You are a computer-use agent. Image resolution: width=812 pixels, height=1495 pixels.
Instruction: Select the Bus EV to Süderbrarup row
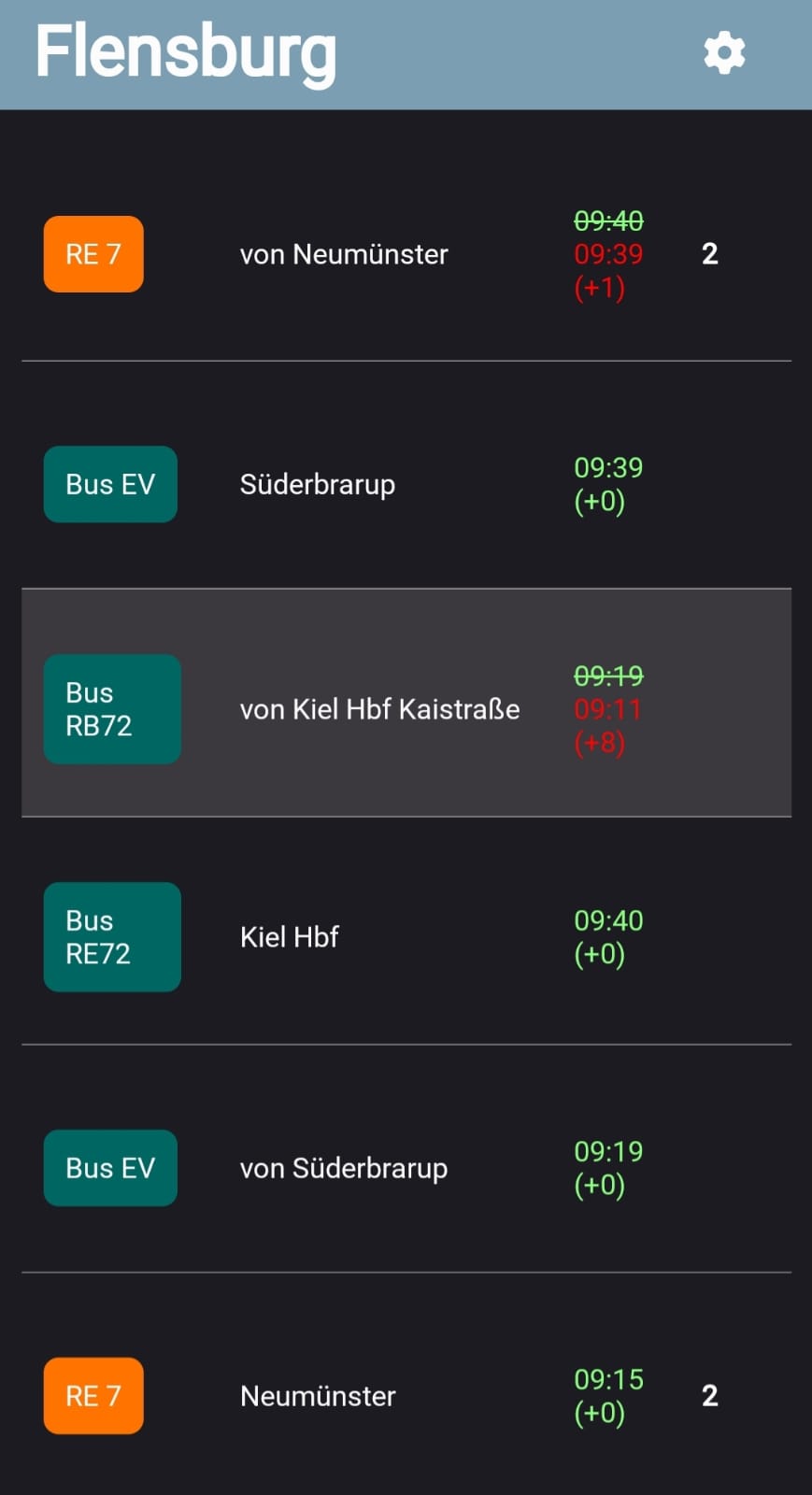[x=406, y=484]
